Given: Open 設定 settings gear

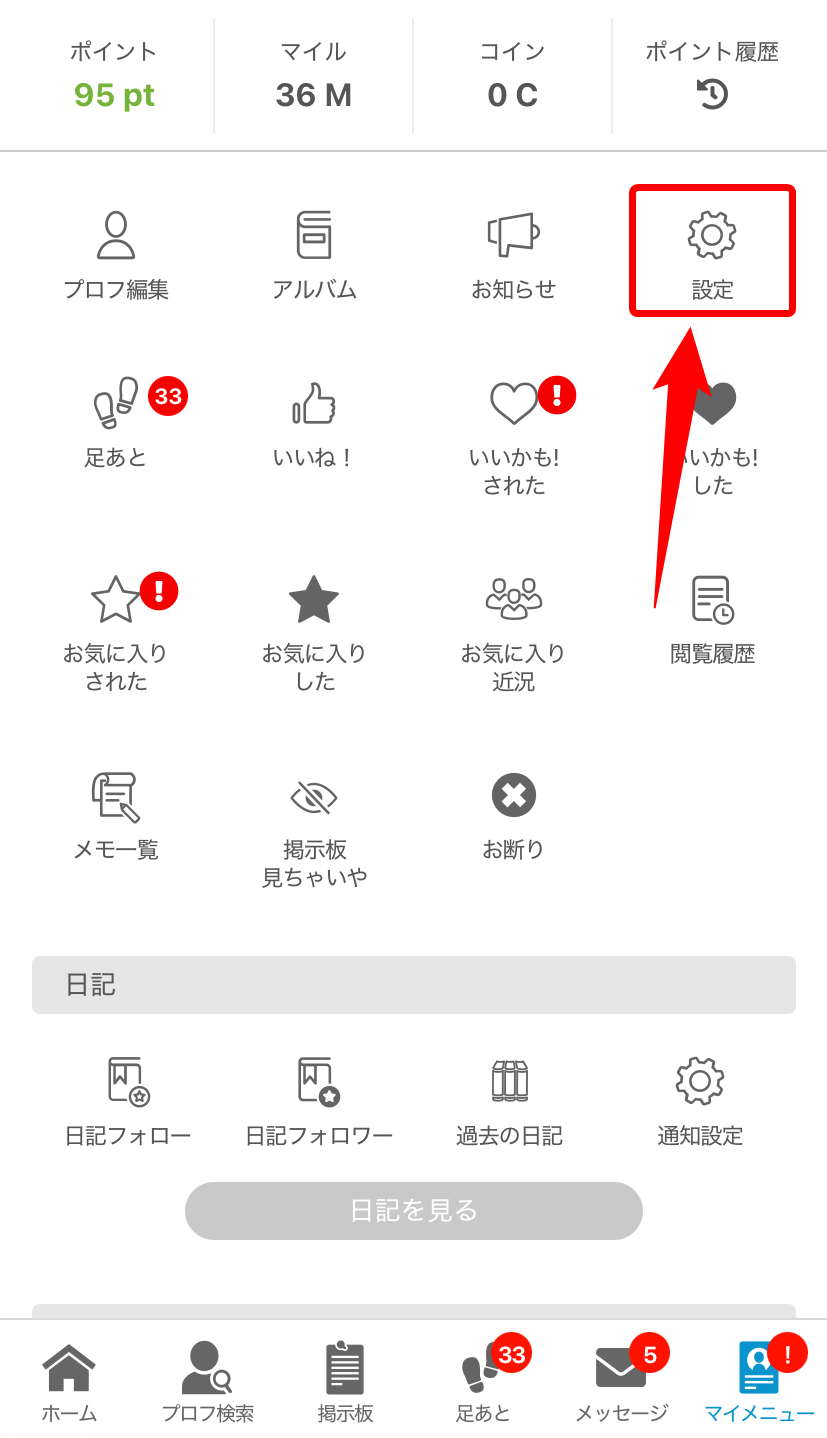Looking at the screenshot, I should pos(712,252).
